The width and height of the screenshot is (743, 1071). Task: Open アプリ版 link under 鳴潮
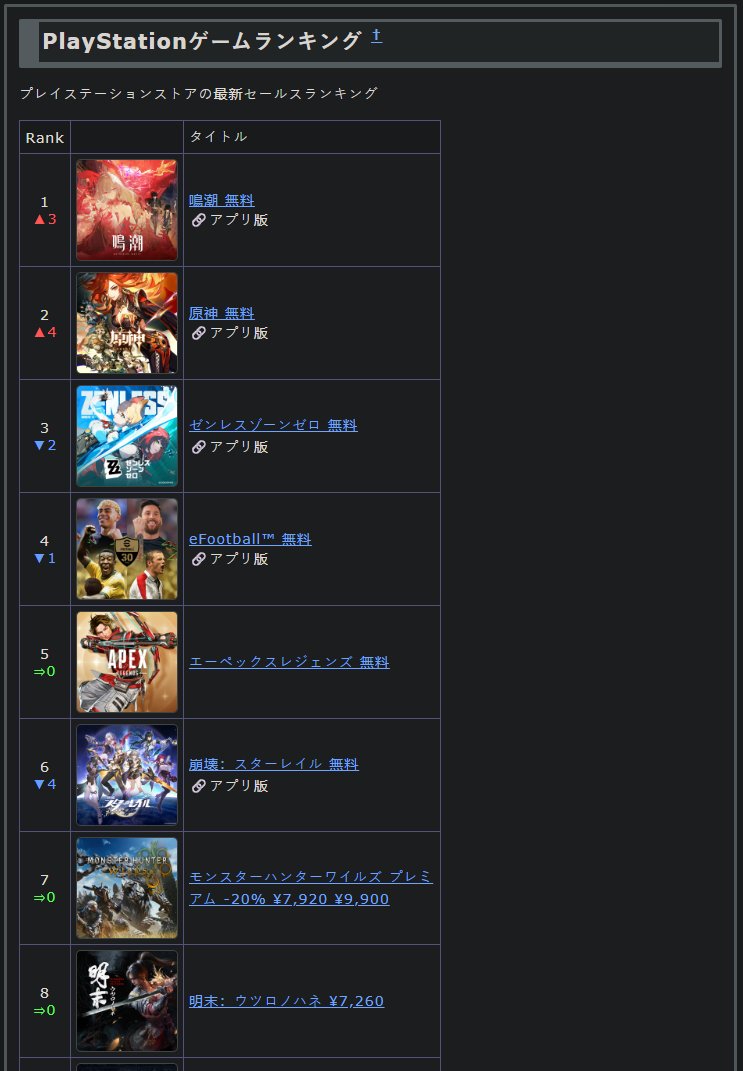click(x=229, y=220)
